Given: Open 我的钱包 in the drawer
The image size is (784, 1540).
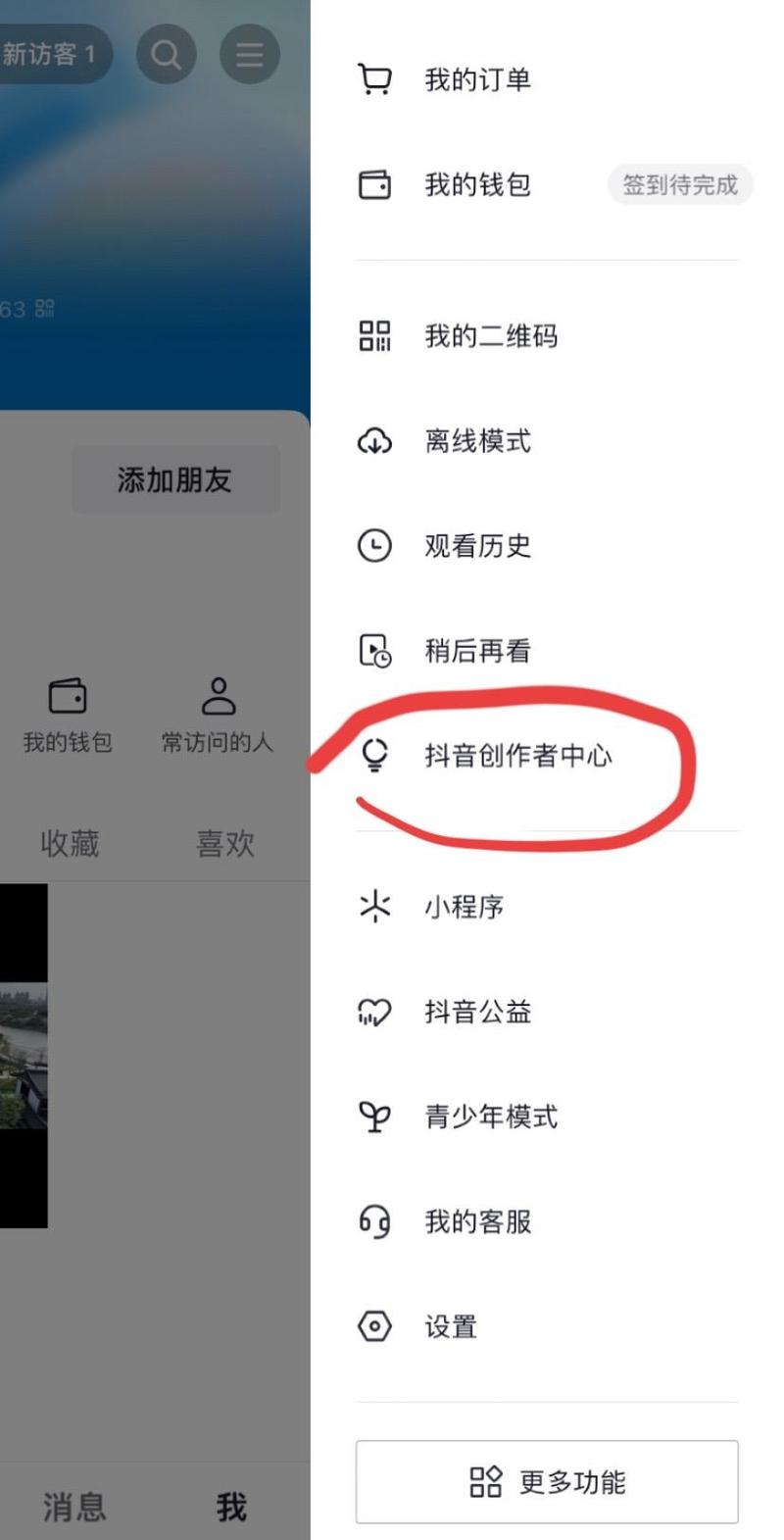Looking at the screenshot, I should tap(477, 184).
